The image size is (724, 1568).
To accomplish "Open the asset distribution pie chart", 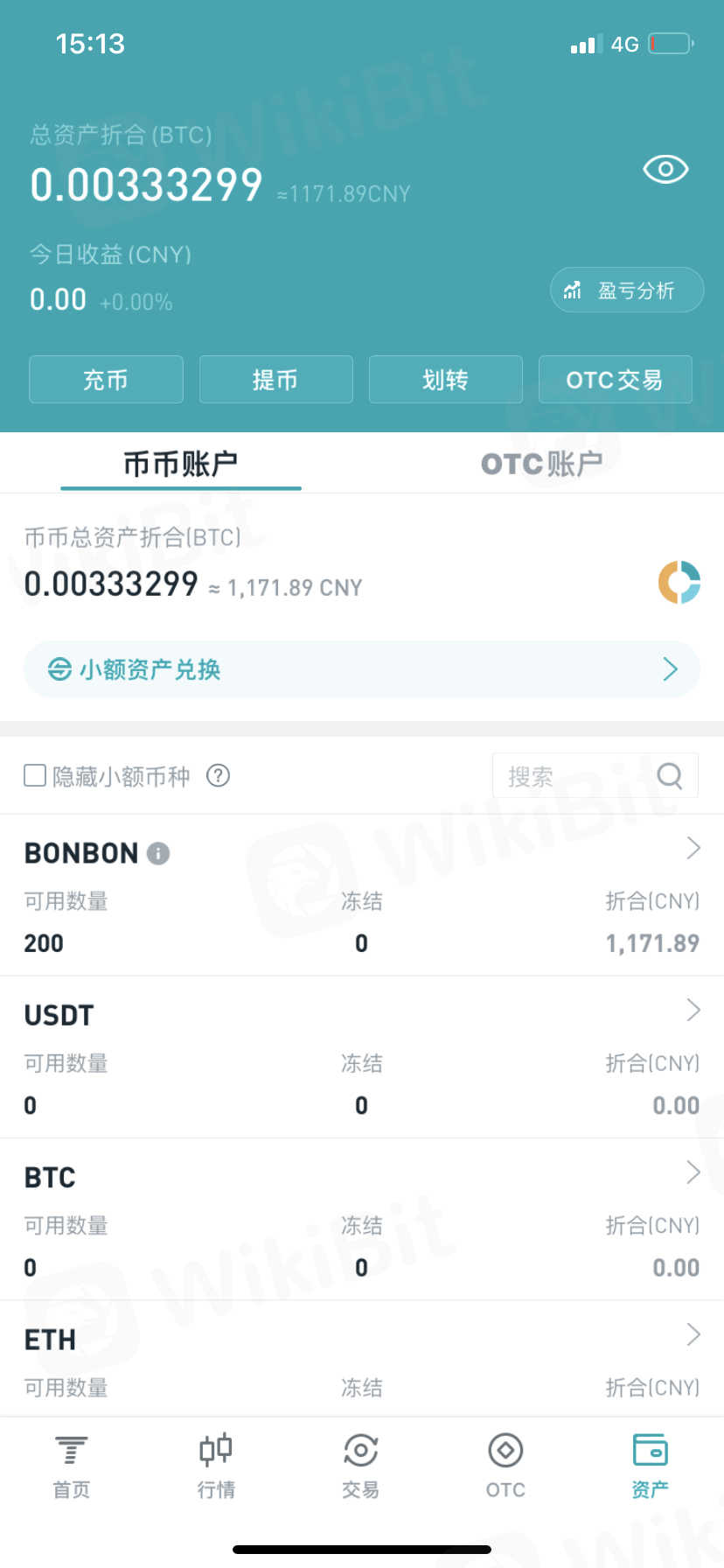I will [x=679, y=582].
